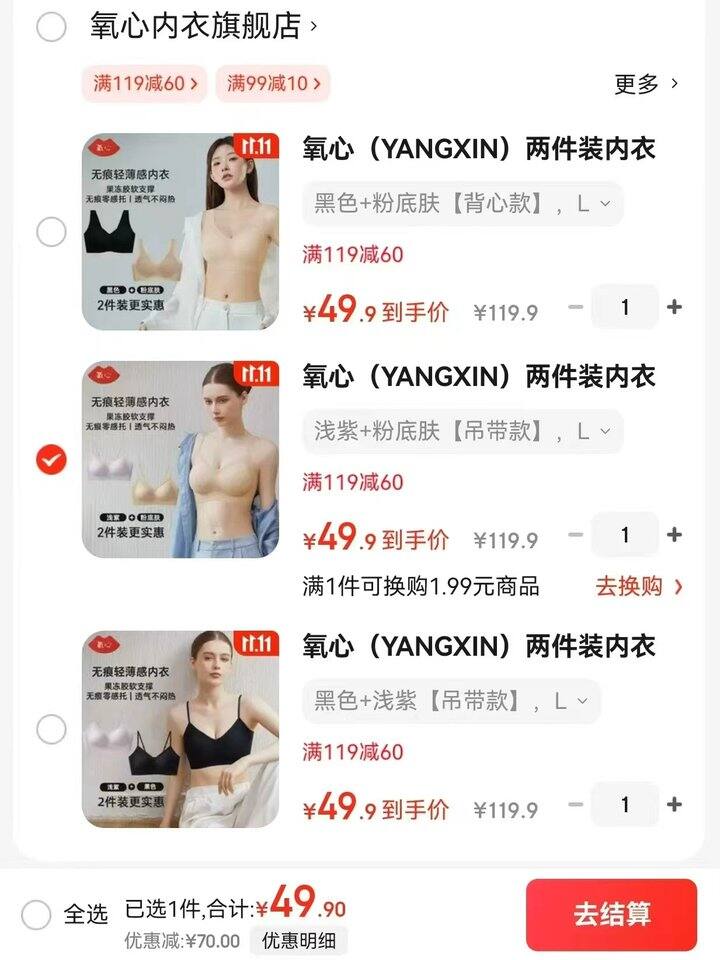Viewport: 720px width, 960px height.
Task: Decrease quantity of the selected light purple item
Action: coord(576,535)
